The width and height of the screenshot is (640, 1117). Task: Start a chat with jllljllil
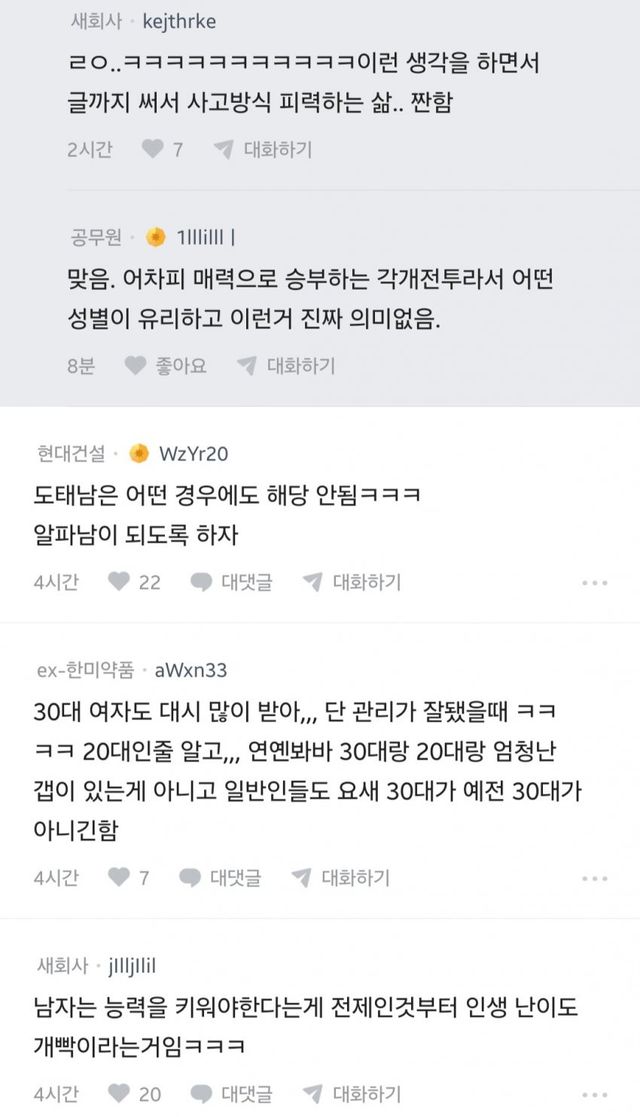[352, 1094]
